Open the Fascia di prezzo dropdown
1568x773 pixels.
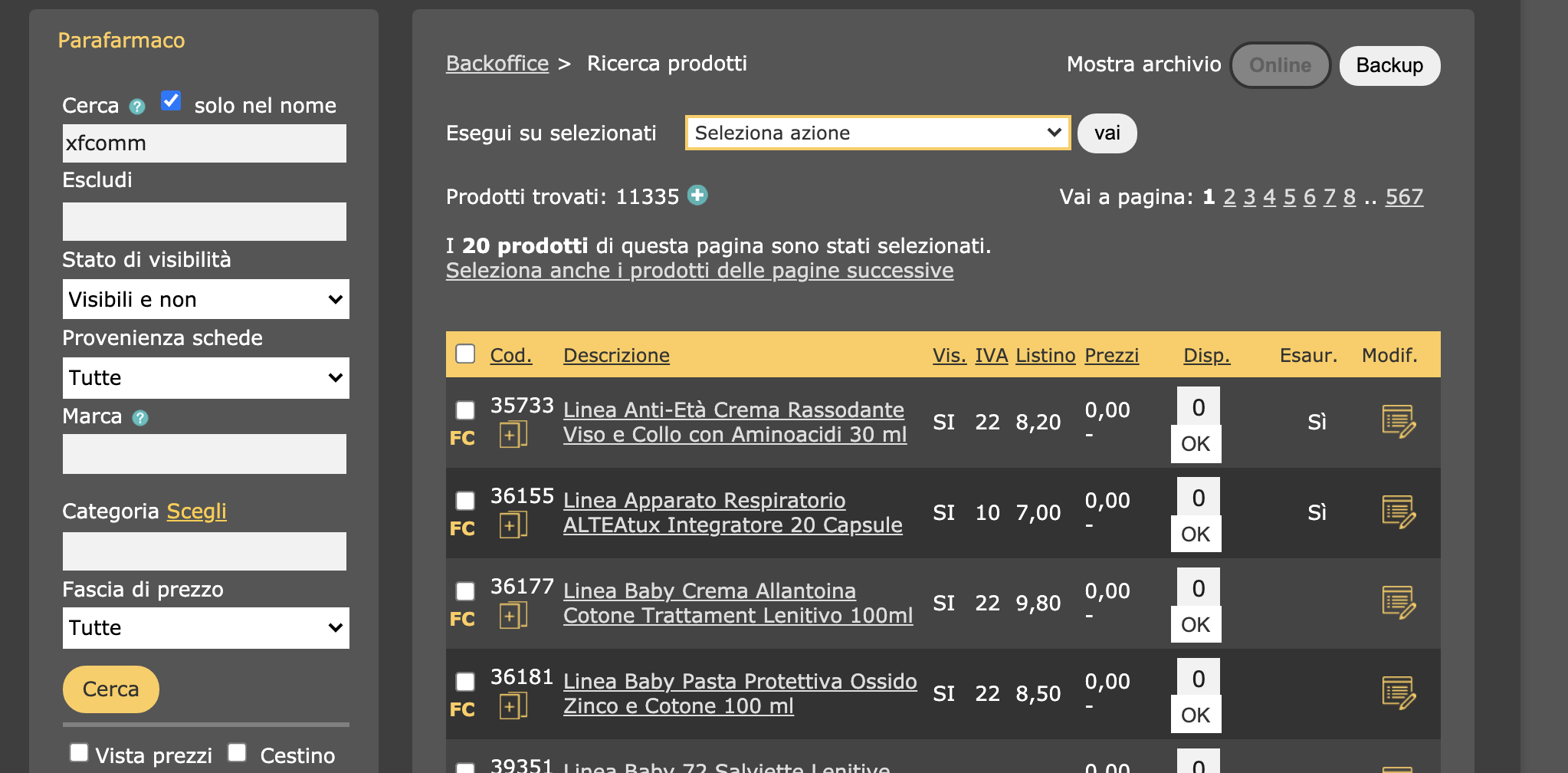click(205, 627)
